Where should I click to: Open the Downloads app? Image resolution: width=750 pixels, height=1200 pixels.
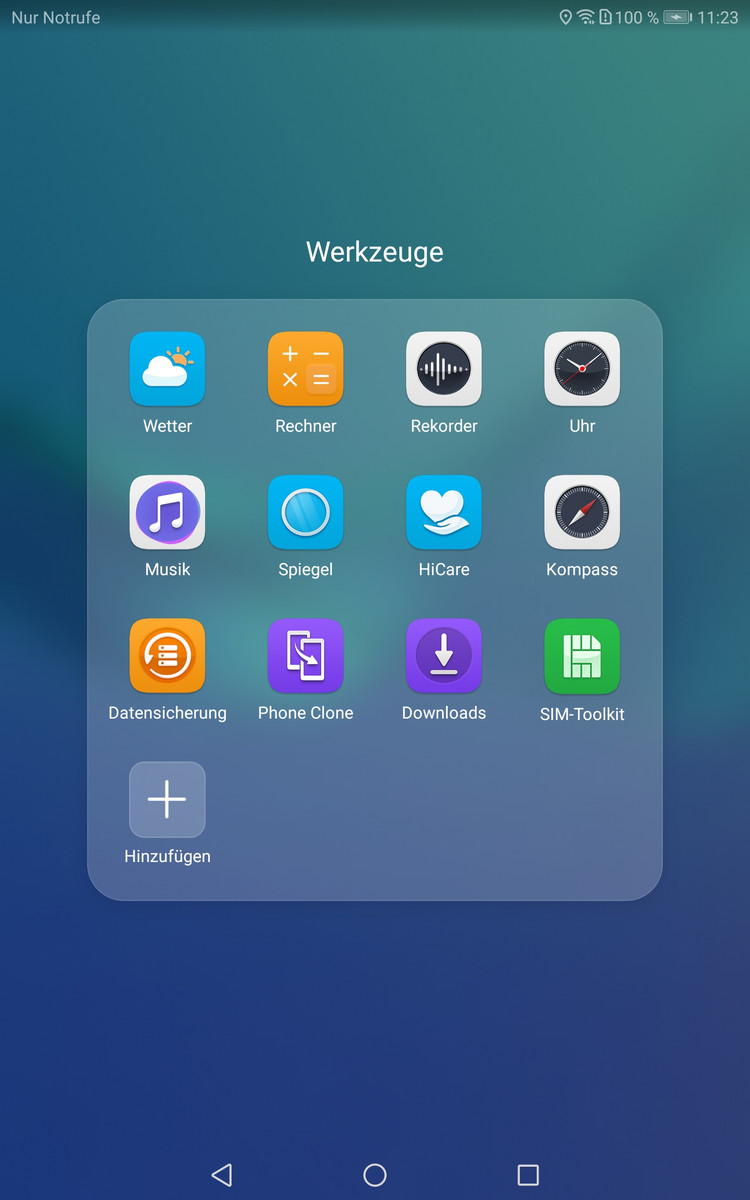click(444, 656)
